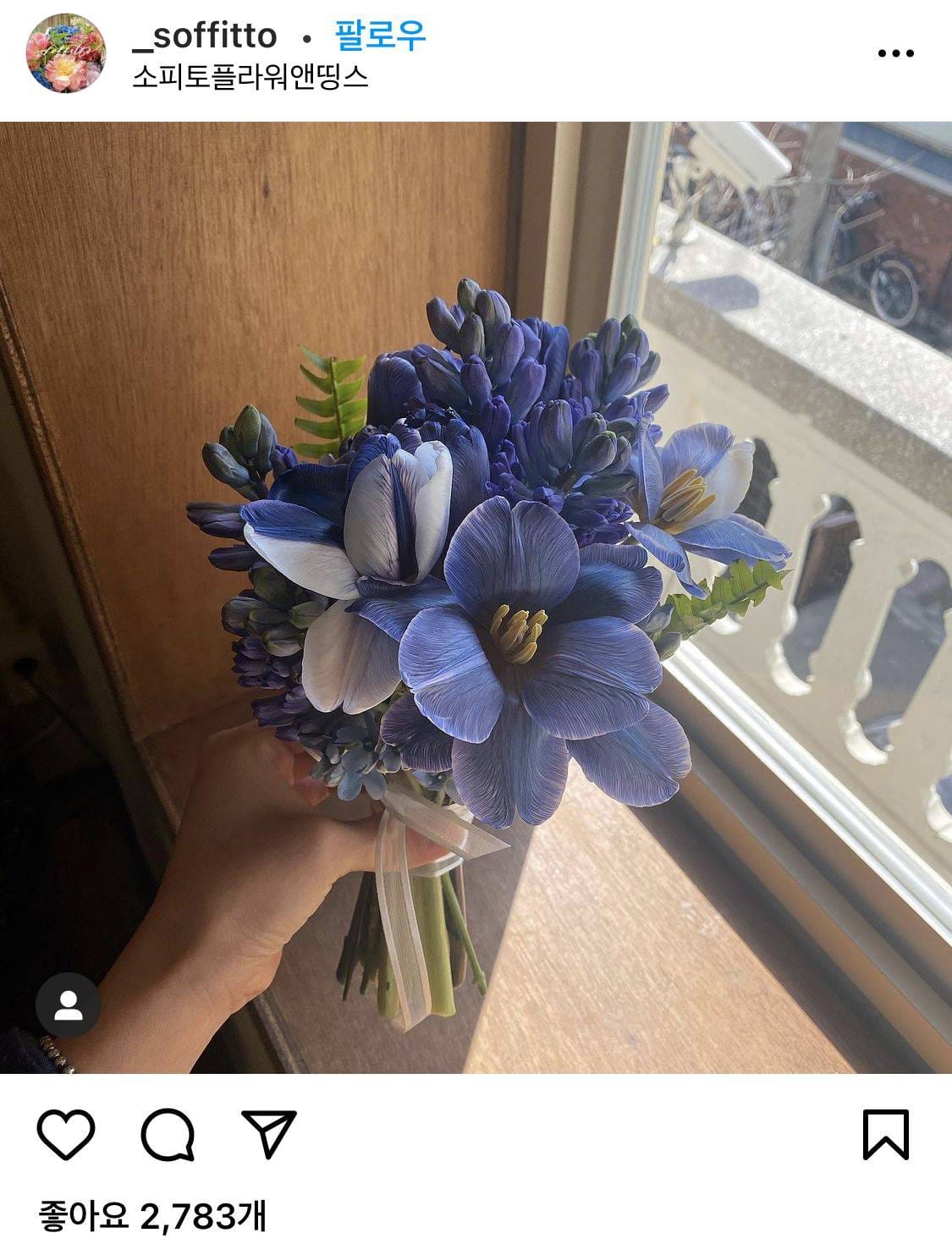This screenshot has height=1244, width=952.
Task: Show tagged people on the photo
Action: (x=68, y=1006)
